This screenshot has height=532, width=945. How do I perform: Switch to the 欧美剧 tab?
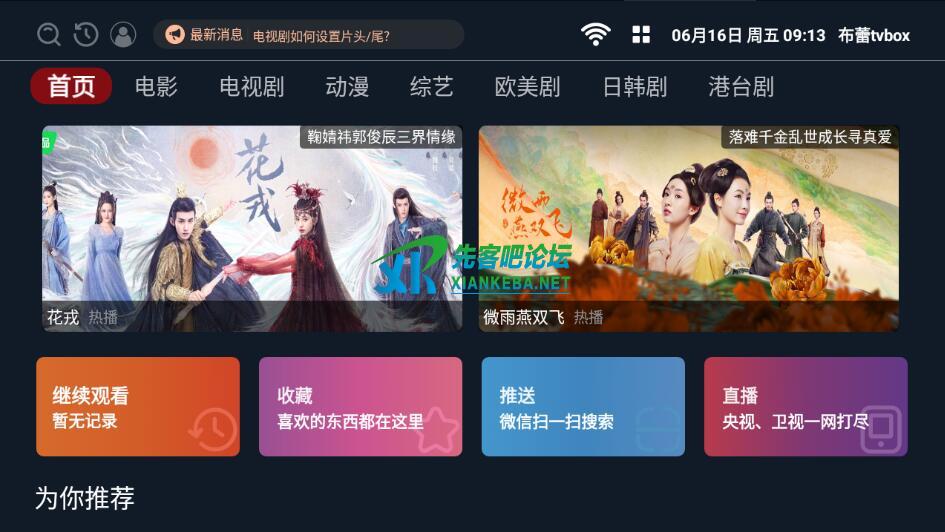527,87
